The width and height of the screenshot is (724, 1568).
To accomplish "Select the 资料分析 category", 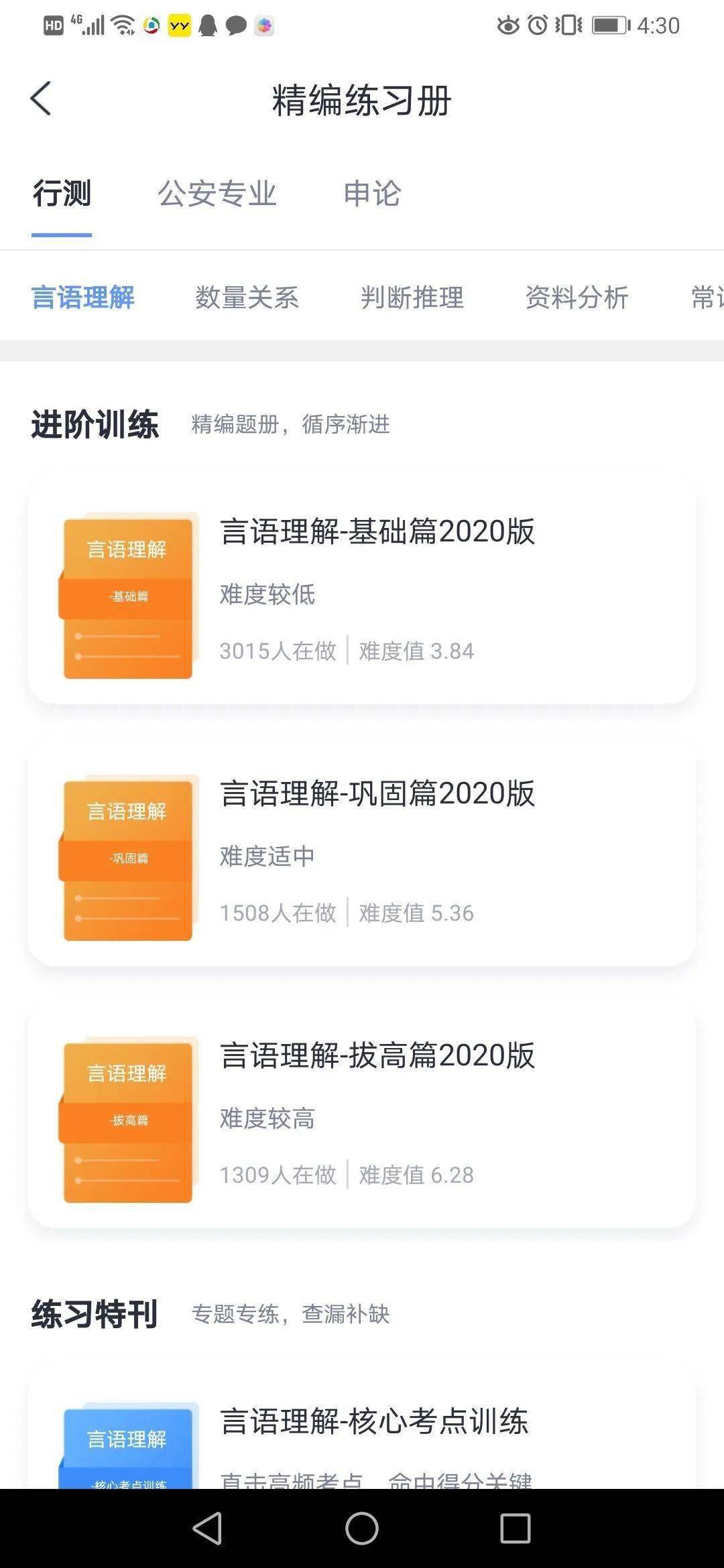I will click(x=577, y=298).
